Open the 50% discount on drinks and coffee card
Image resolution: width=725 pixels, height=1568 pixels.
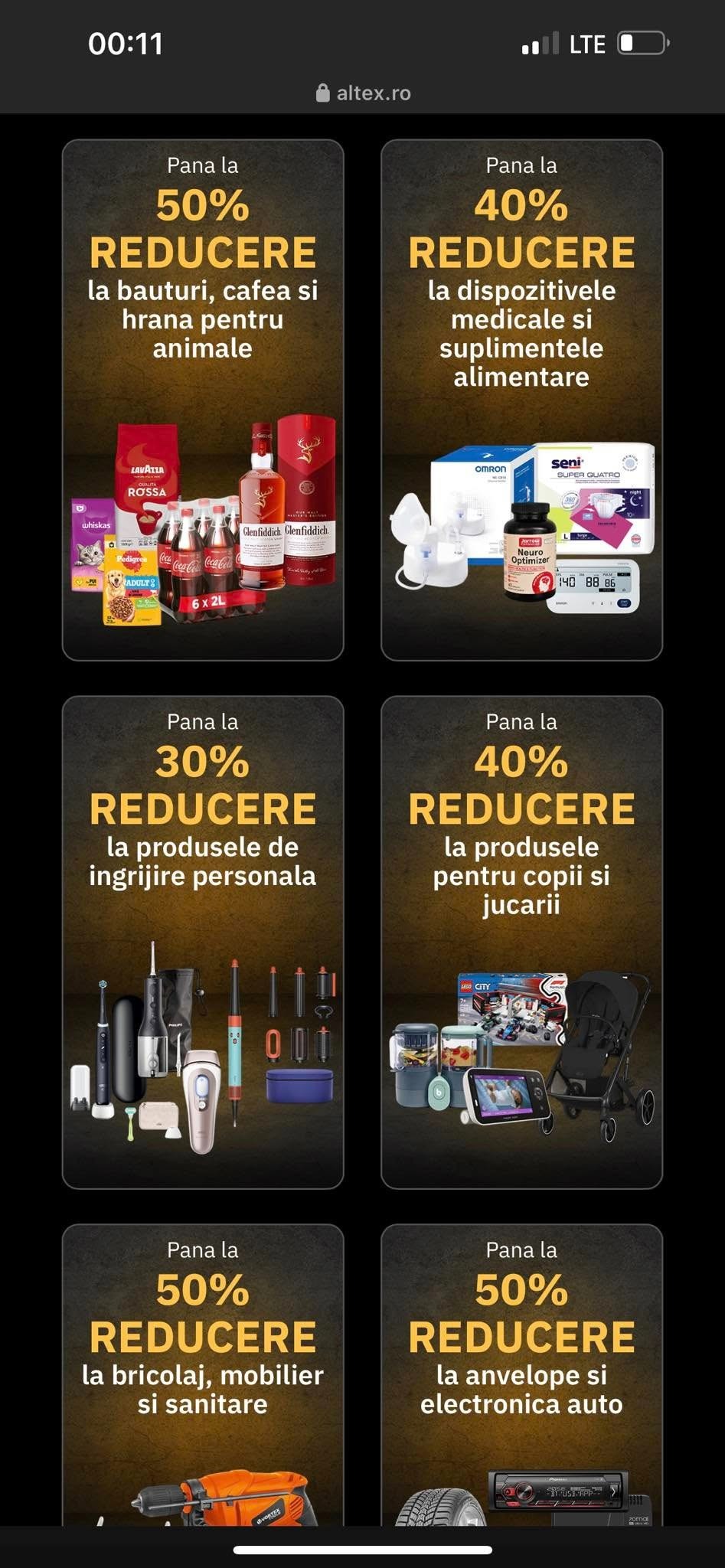point(203,400)
